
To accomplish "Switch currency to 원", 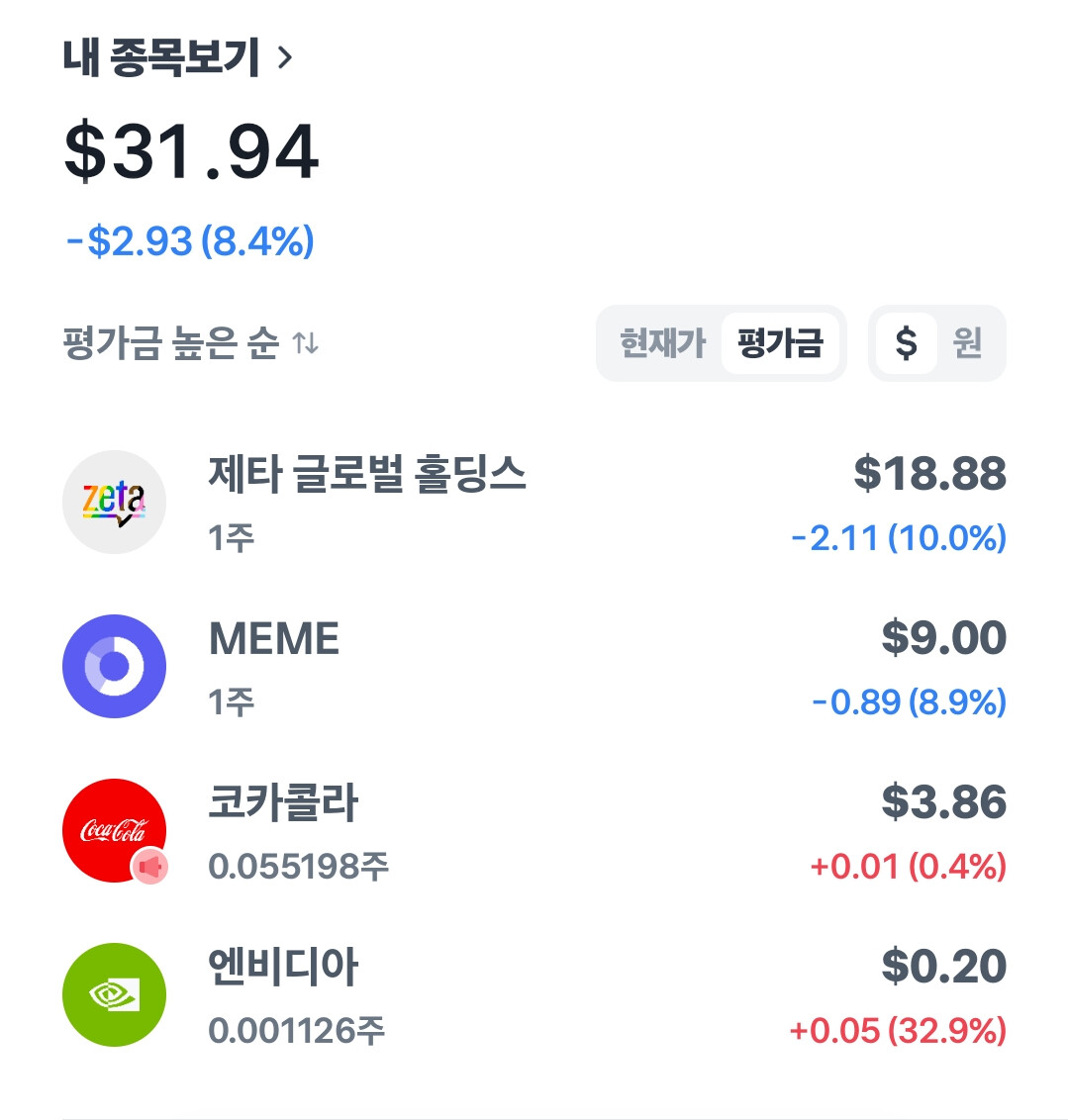I will [x=967, y=343].
